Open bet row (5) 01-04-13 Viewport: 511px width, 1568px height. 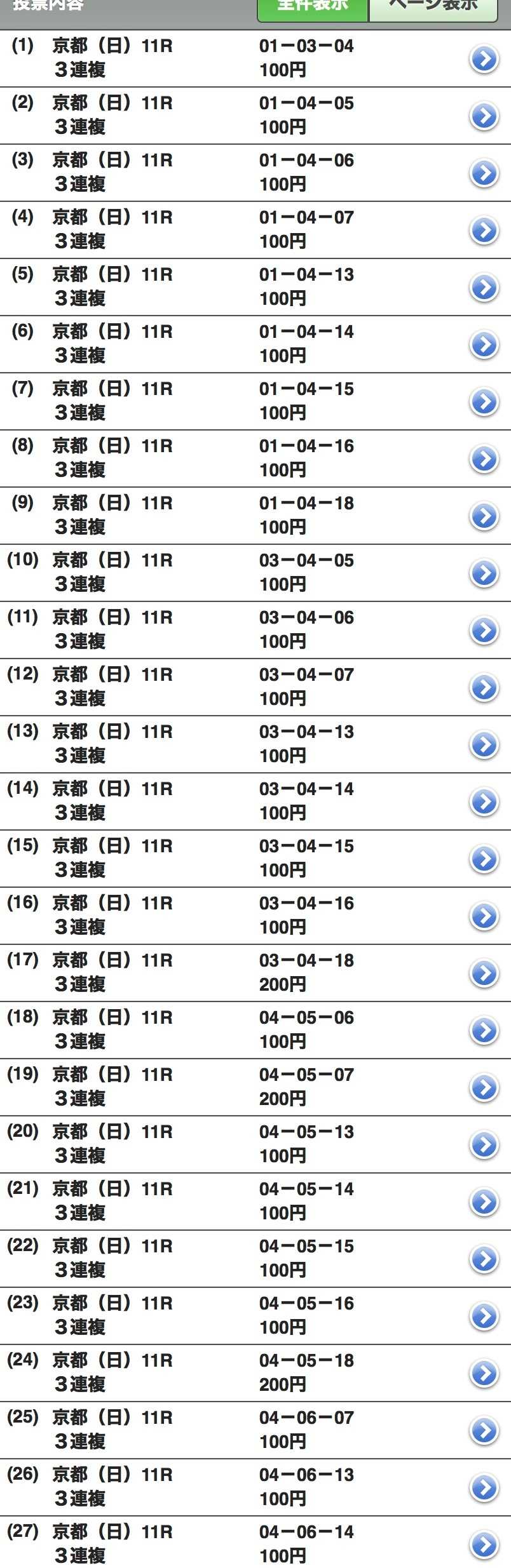click(x=484, y=288)
